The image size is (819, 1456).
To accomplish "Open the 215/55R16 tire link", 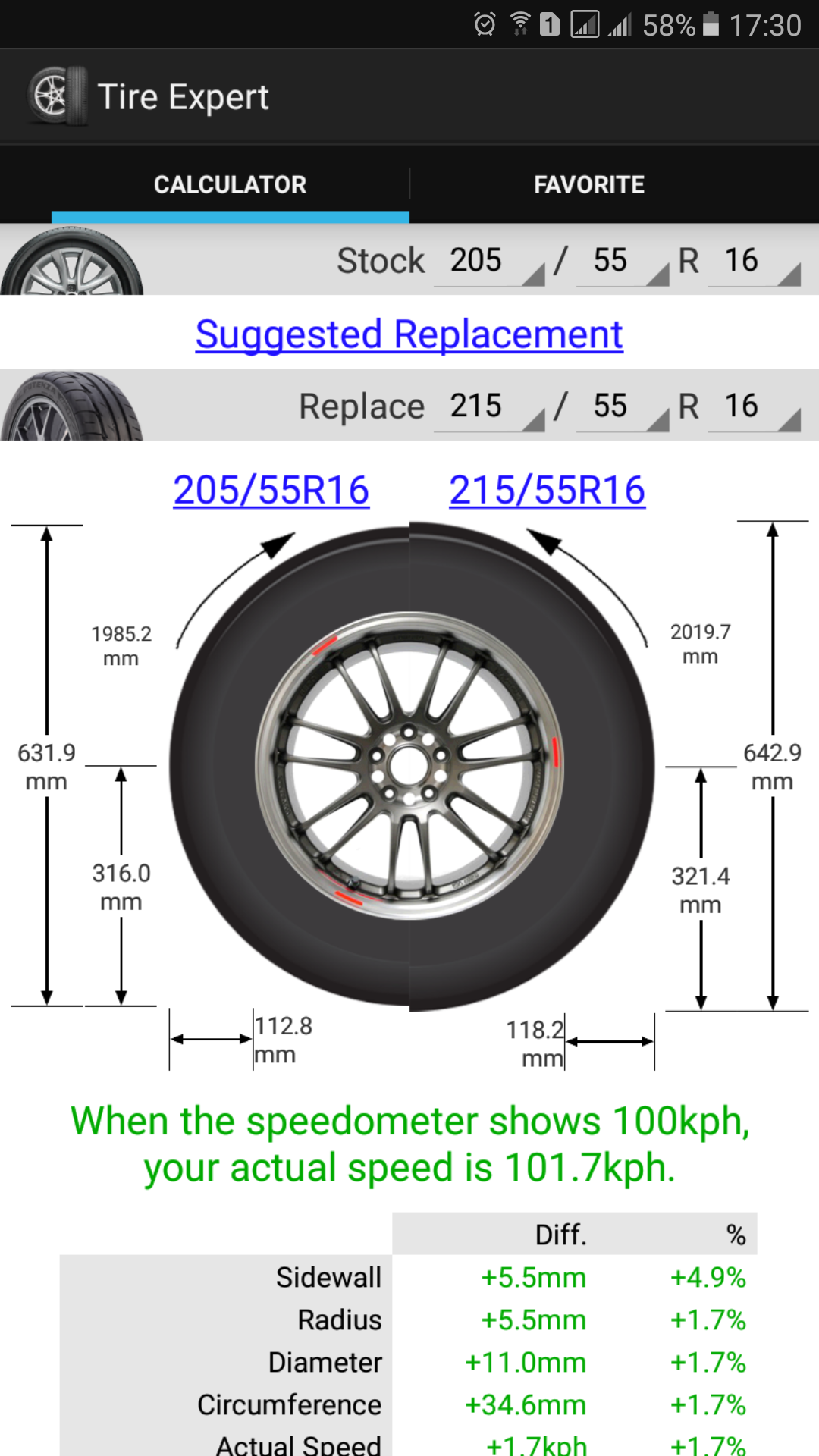I will [548, 490].
